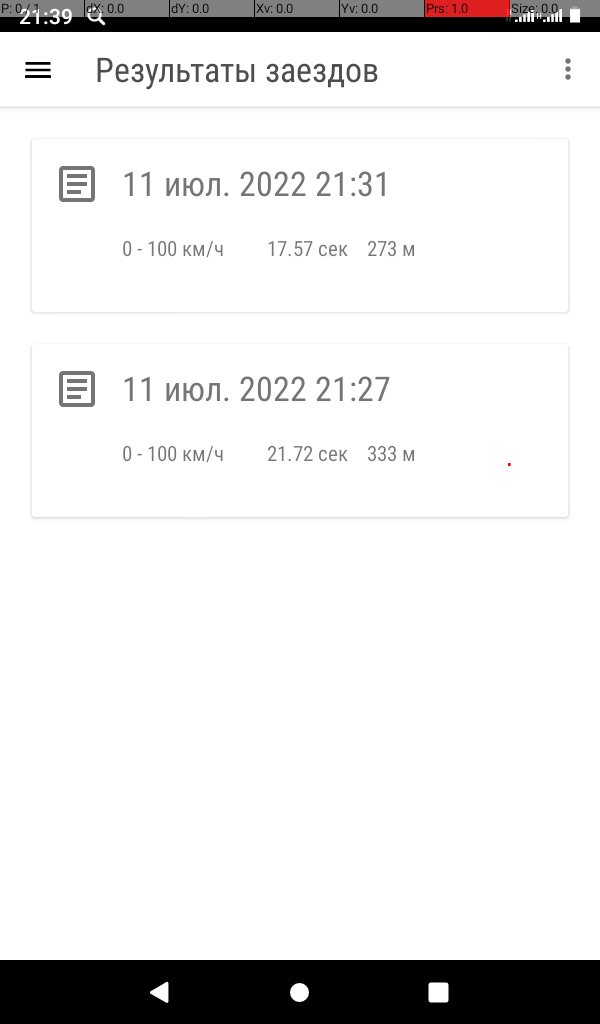The height and width of the screenshot is (1024, 600).
Task: Tap the system home button
Action: coord(300,992)
